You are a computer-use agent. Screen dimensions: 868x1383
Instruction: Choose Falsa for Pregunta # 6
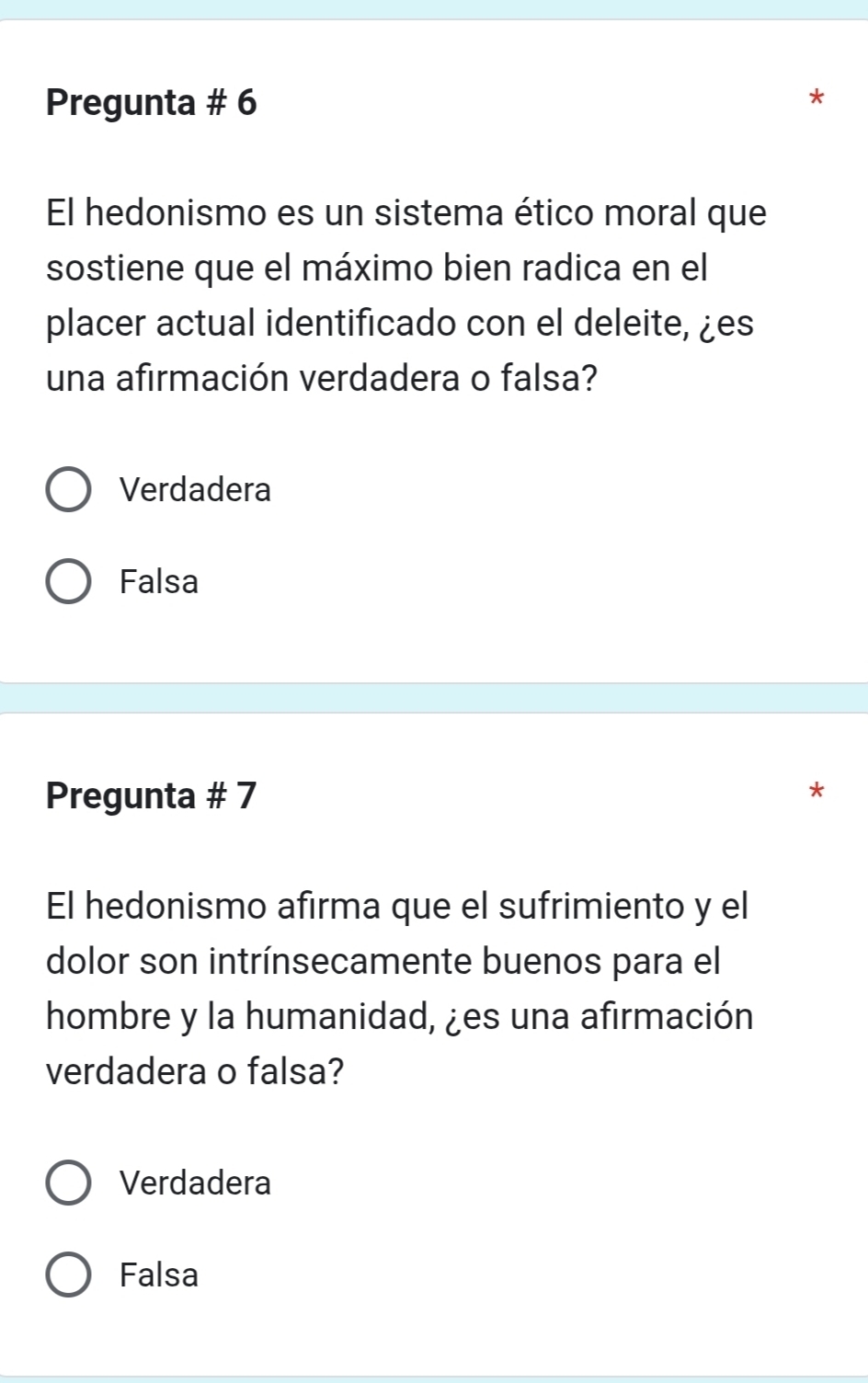(69, 582)
